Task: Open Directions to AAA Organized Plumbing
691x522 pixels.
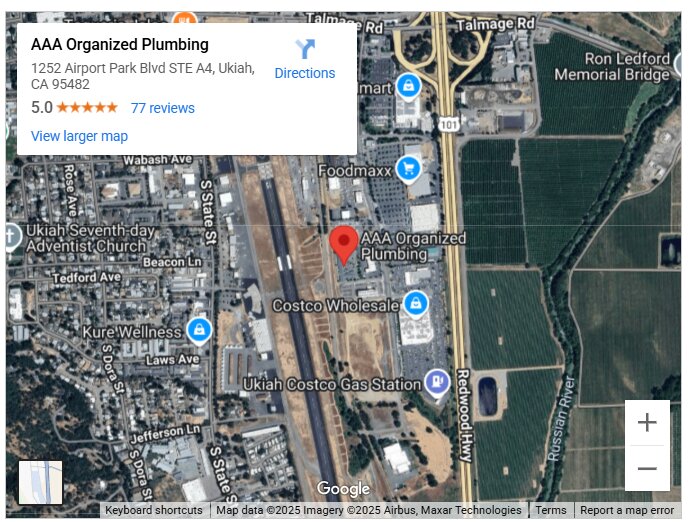Action: point(304,59)
